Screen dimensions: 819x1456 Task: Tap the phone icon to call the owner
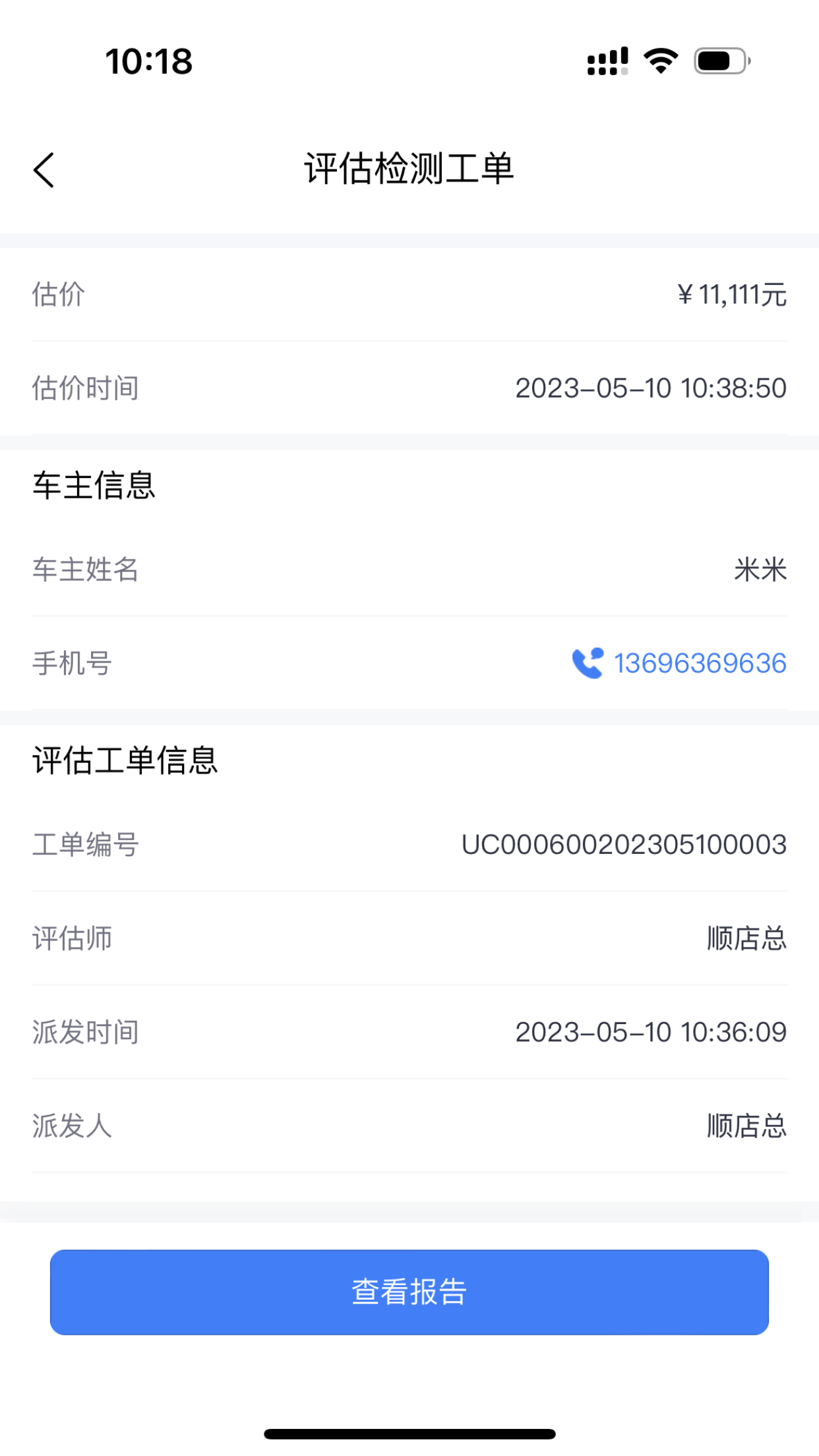tap(586, 663)
